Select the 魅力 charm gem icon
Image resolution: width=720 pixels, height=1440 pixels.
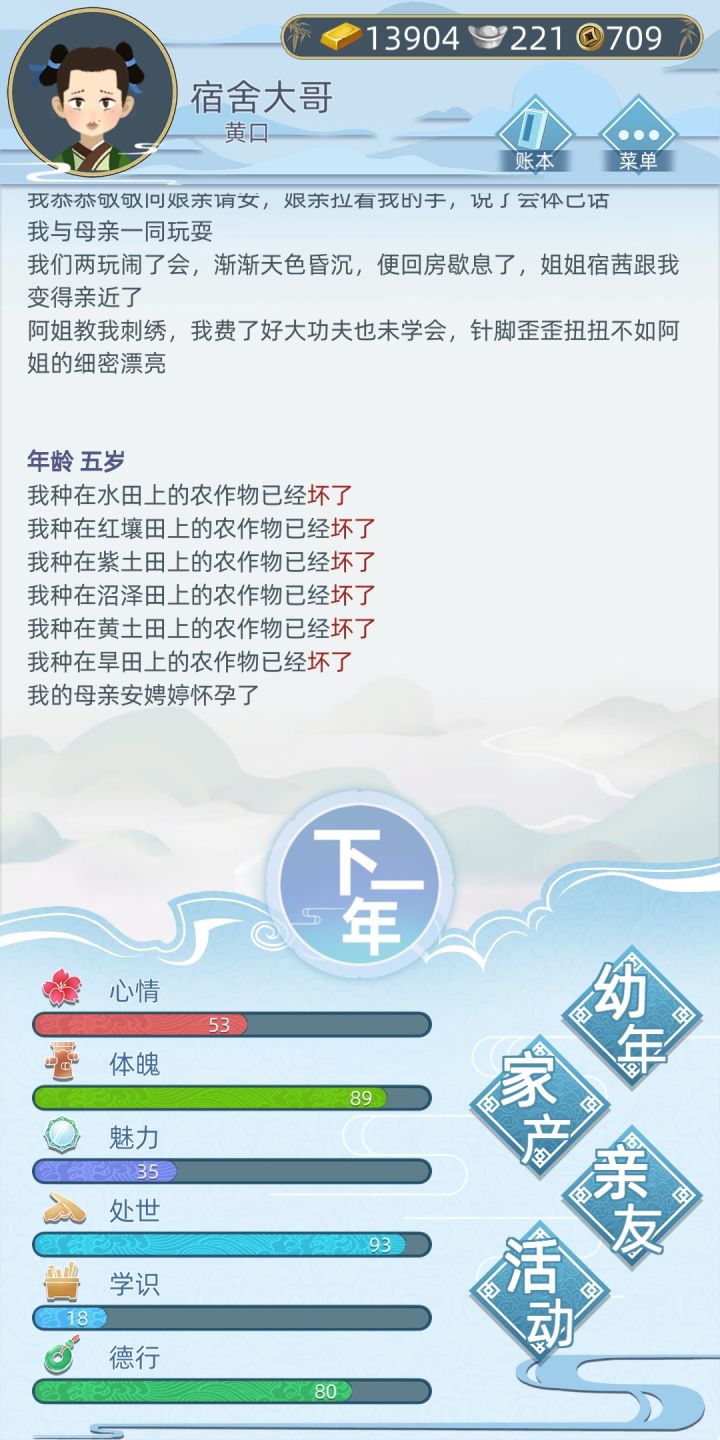tap(60, 1137)
